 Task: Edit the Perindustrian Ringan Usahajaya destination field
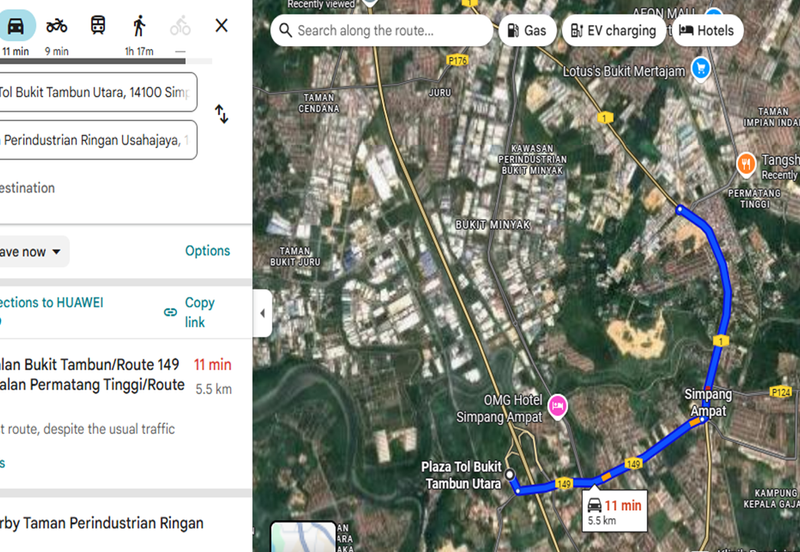tap(98, 140)
